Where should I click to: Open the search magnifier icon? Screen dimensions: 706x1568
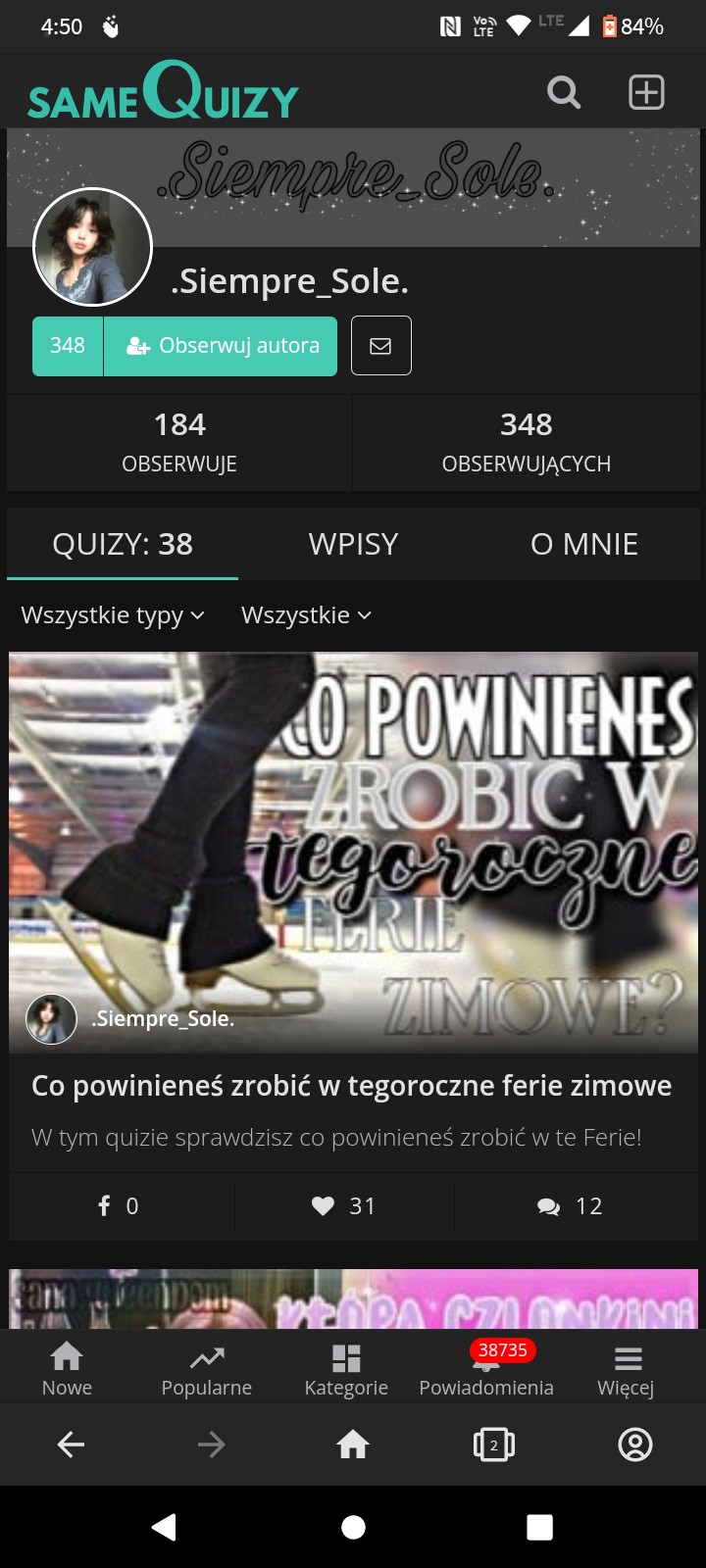(564, 93)
